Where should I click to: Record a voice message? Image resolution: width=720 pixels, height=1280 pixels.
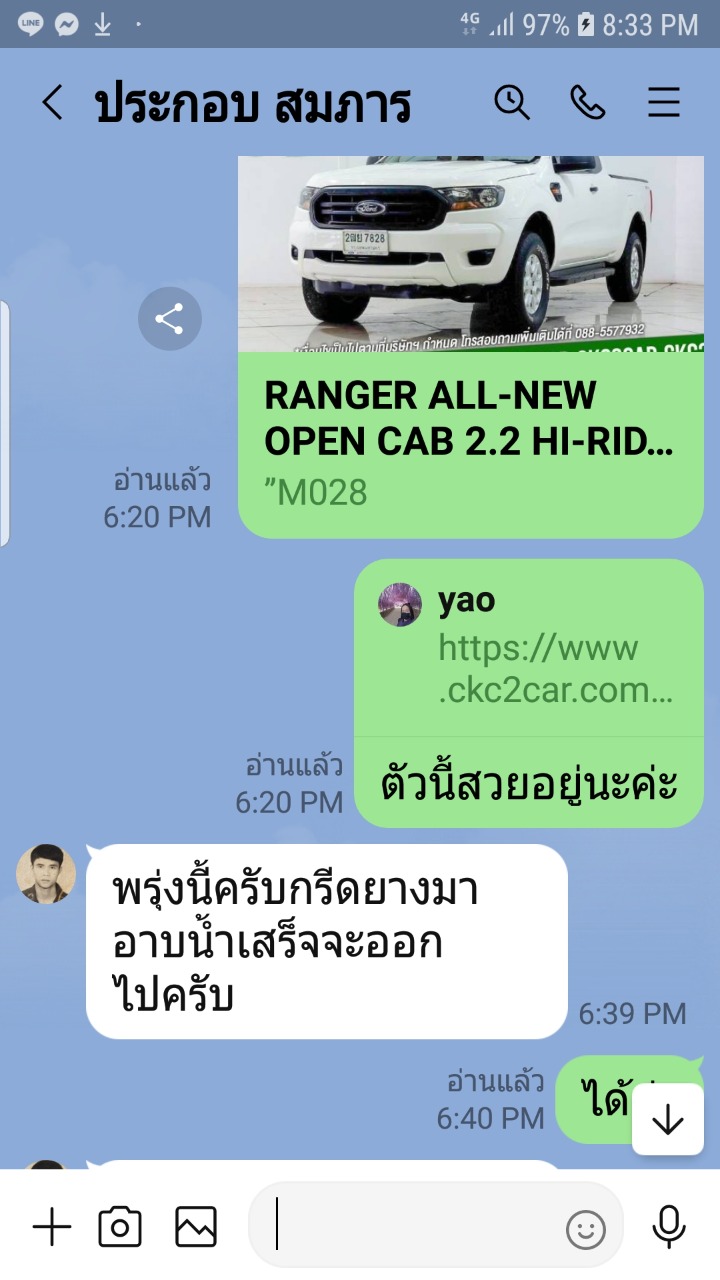click(668, 1226)
